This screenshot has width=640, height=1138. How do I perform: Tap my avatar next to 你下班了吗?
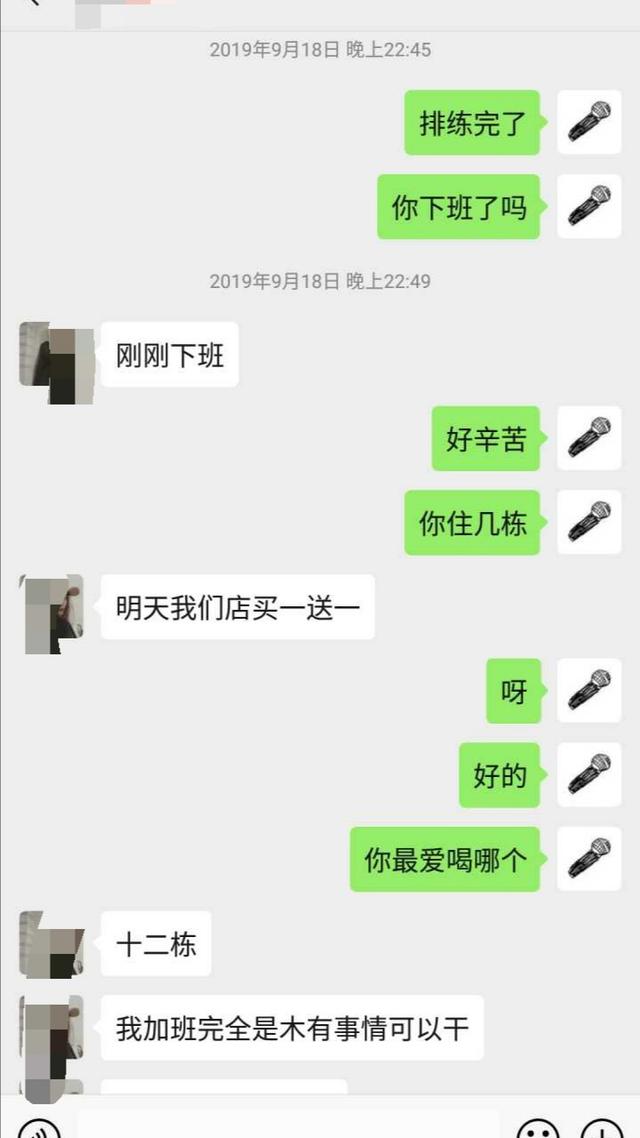coord(589,207)
